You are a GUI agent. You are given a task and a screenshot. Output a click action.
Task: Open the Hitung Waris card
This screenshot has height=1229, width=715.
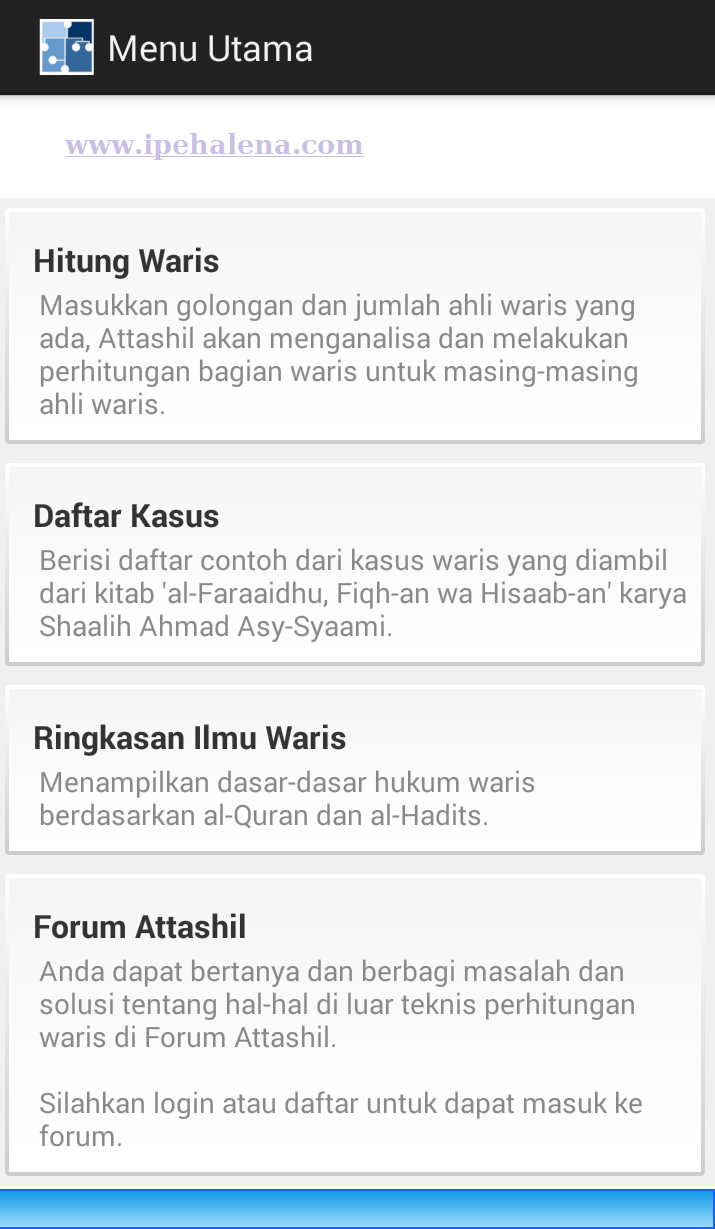point(355,326)
